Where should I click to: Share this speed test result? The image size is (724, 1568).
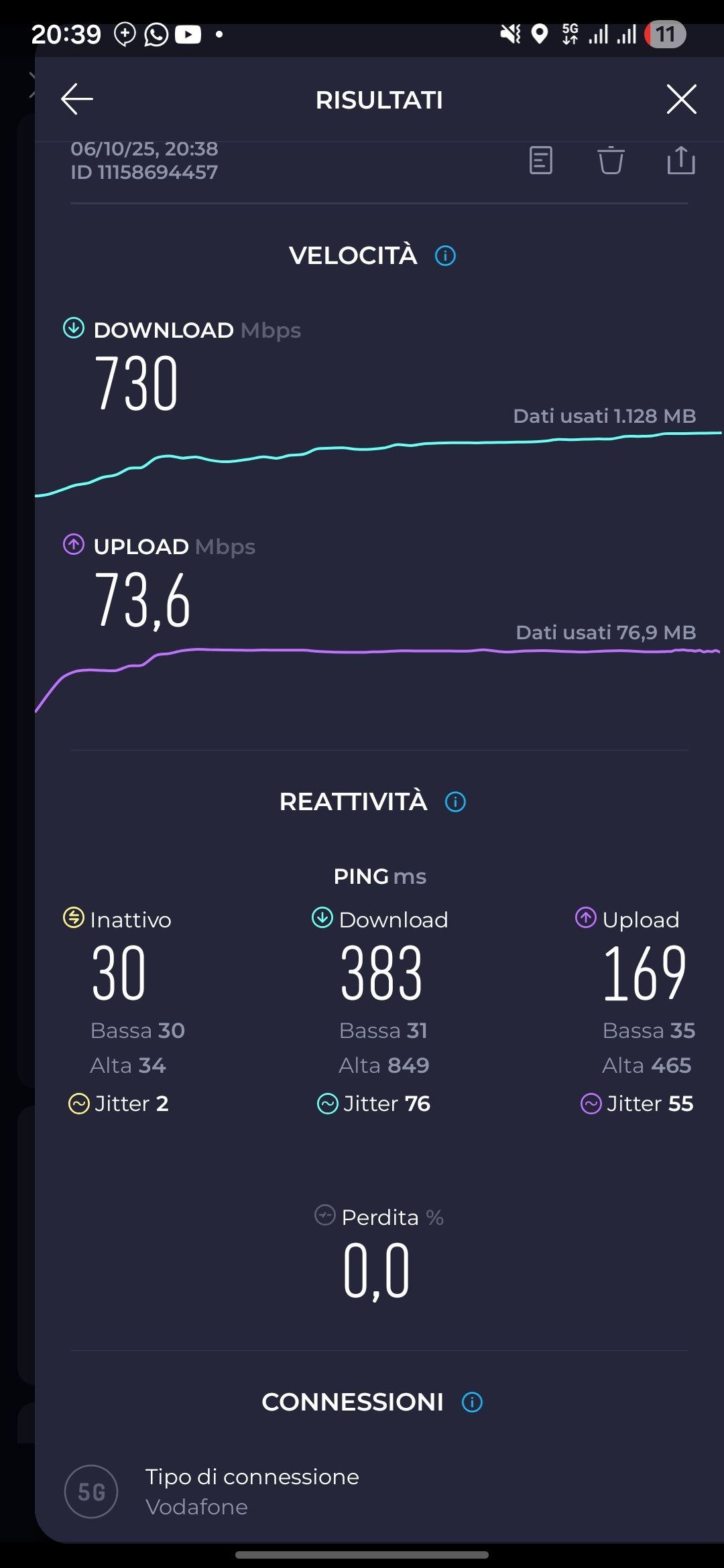click(x=681, y=161)
